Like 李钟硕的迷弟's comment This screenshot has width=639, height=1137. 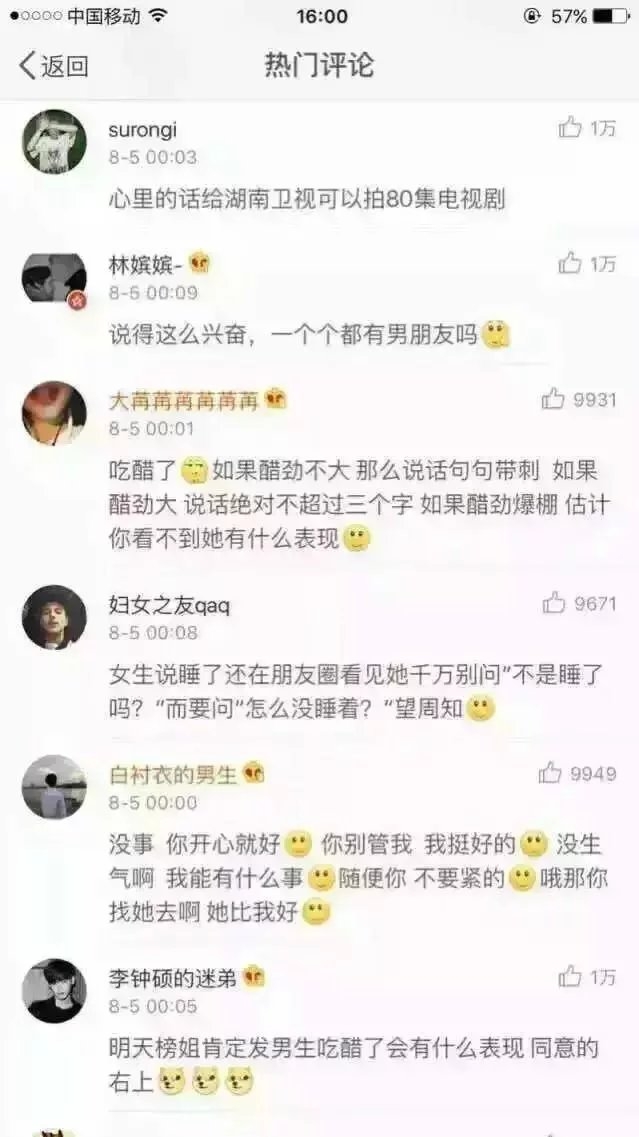tap(587, 977)
